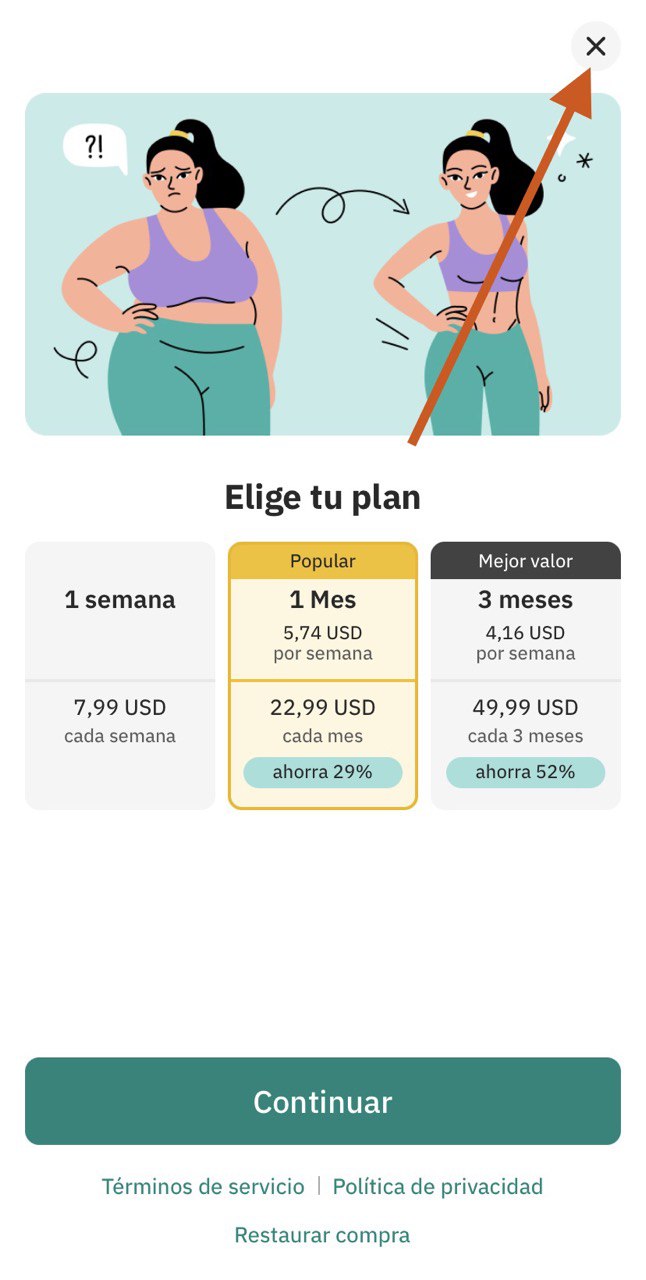Image resolution: width=646 pixels, height=1280 pixels.
Task: Choose the popular 1 Mes plan
Action: (x=323, y=675)
